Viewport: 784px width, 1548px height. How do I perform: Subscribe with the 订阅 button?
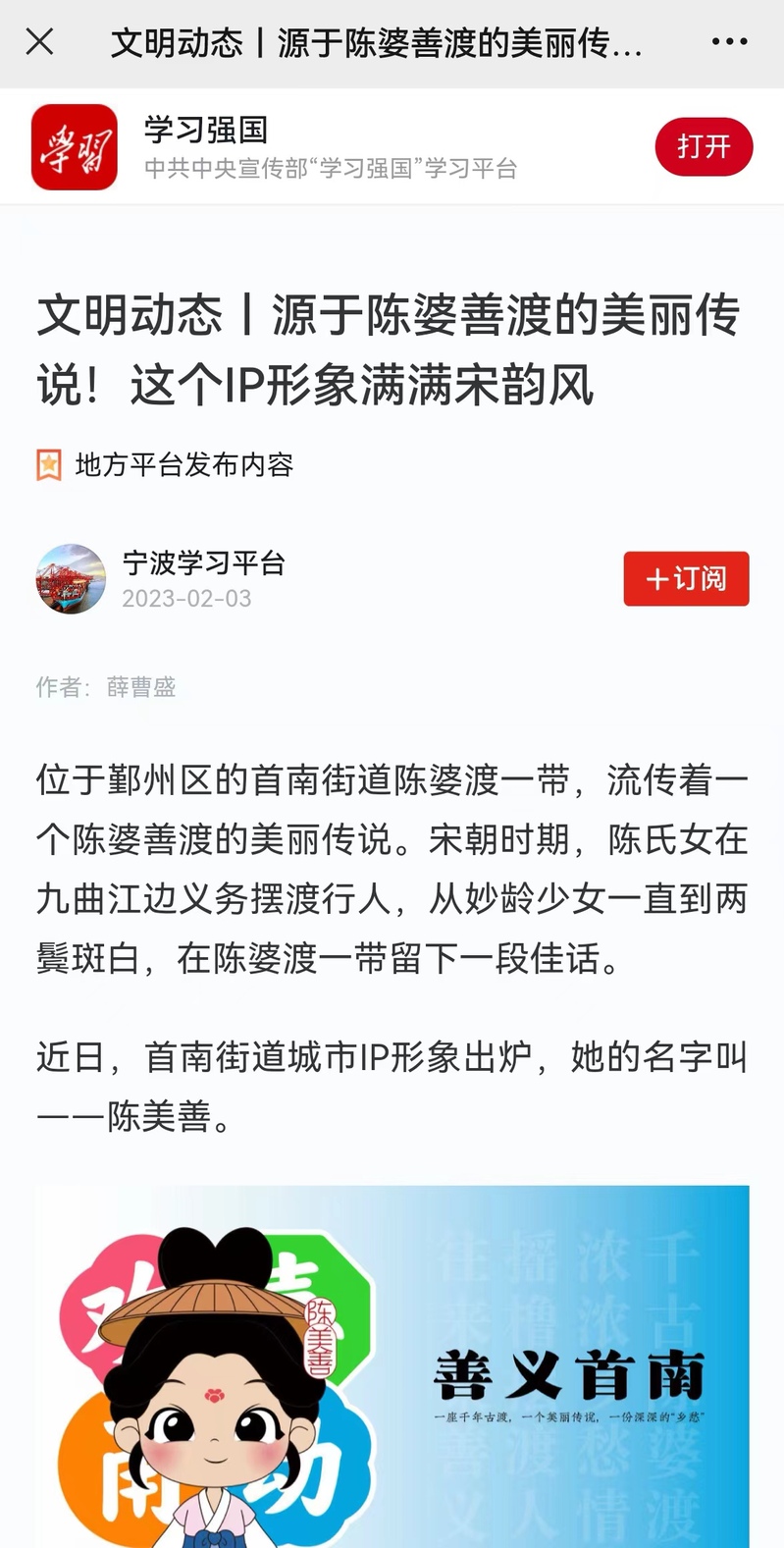pos(686,578)
